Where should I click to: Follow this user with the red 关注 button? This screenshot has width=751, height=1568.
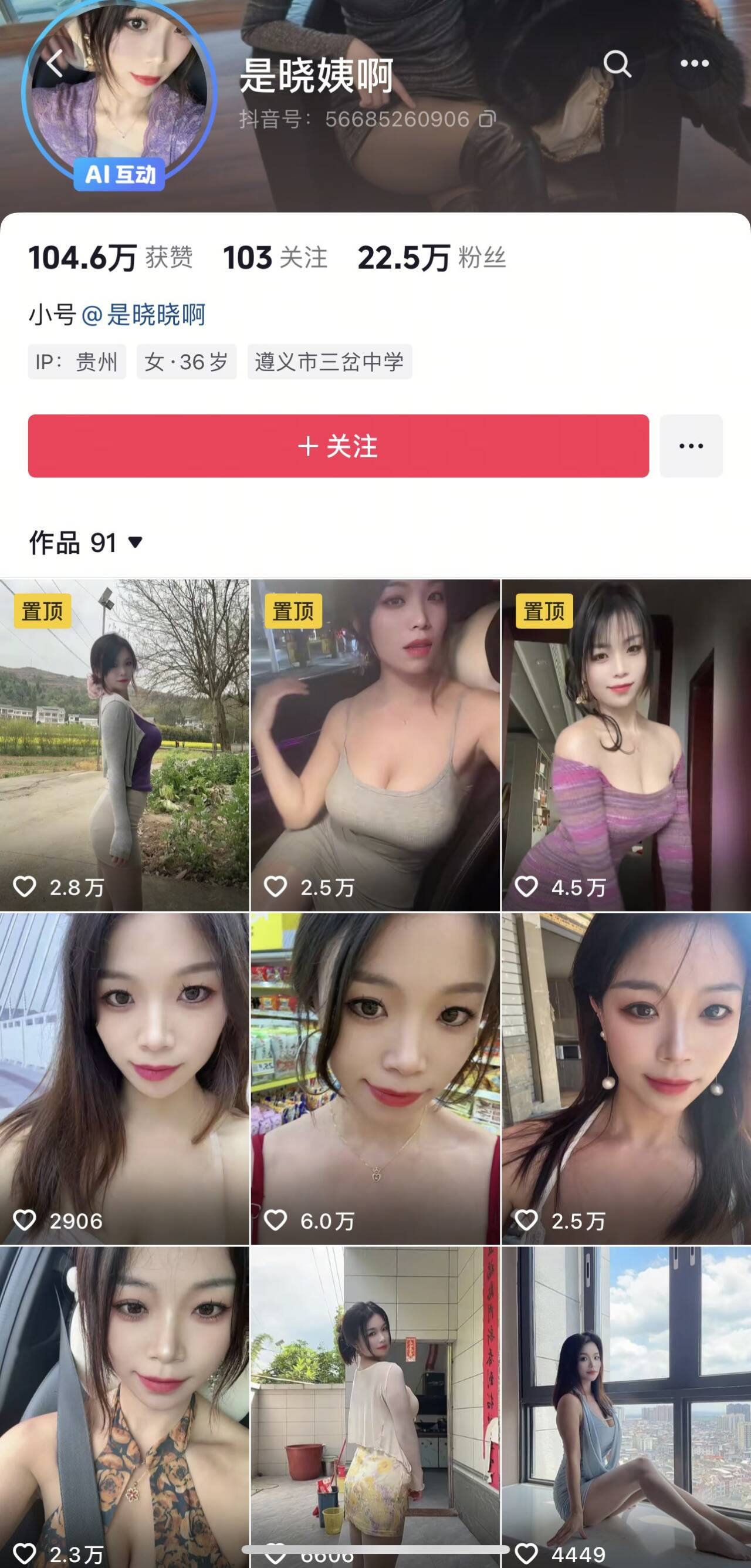pos(338,446)
